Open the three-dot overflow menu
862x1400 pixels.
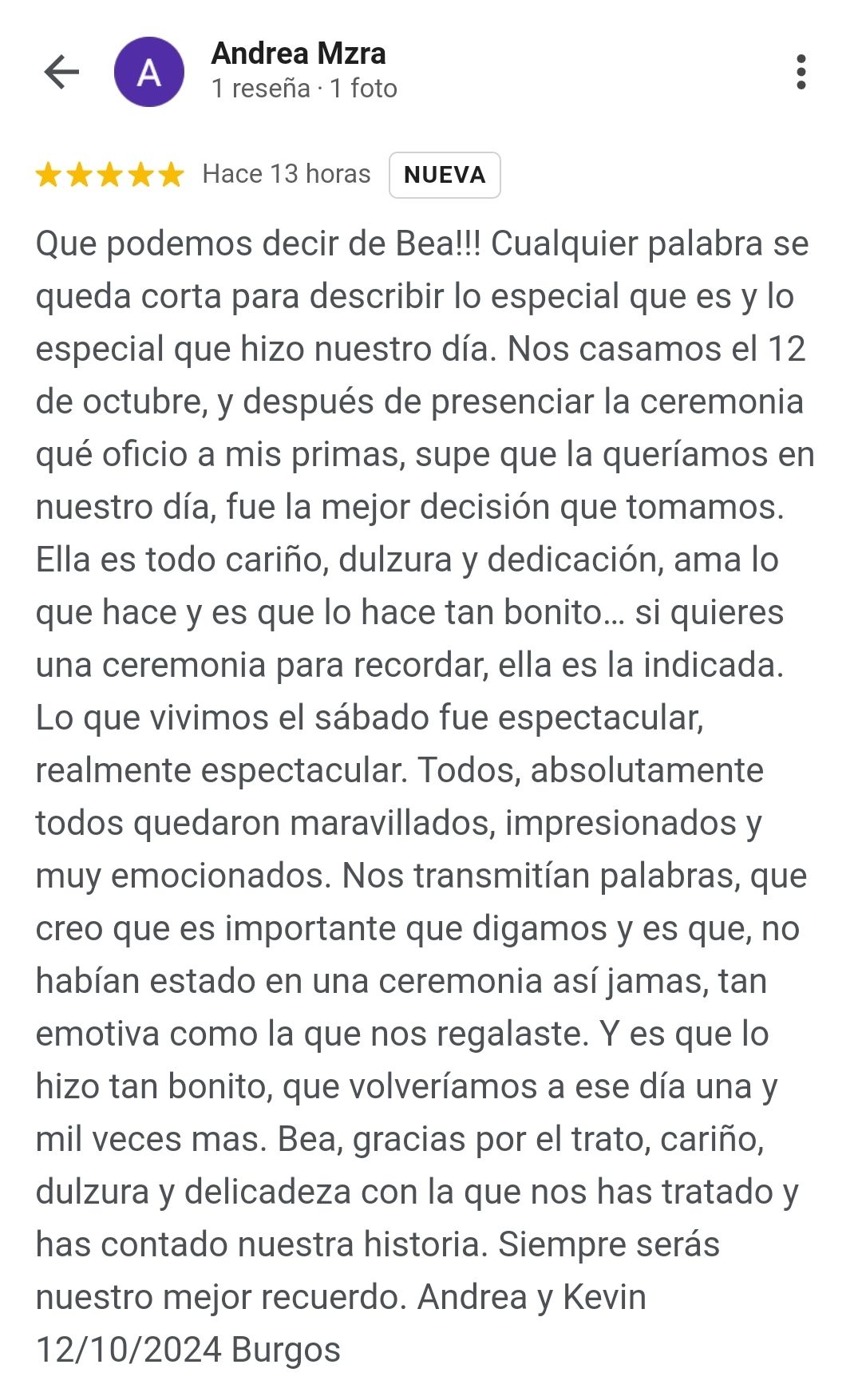pos(801,72)
